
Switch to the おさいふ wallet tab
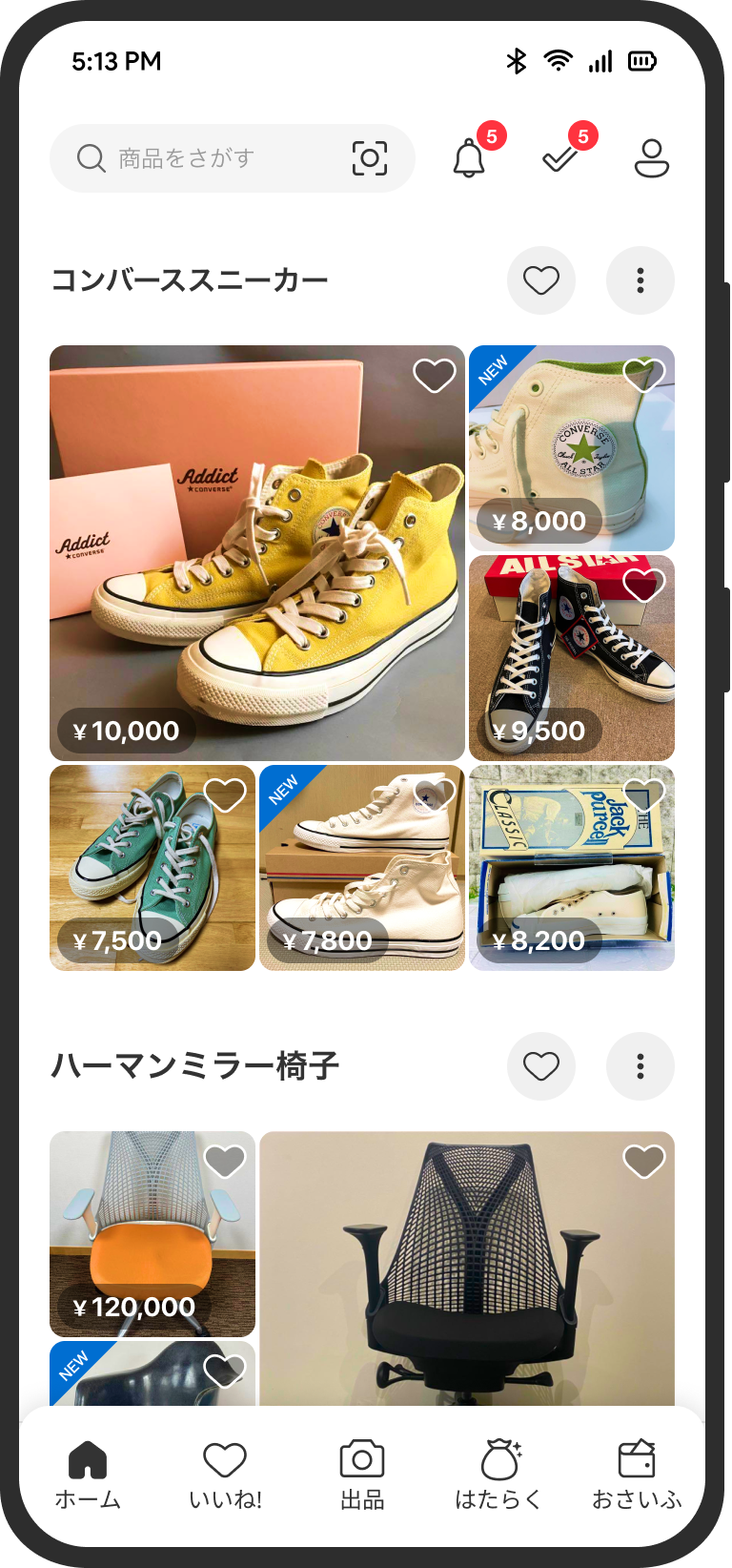tap(637, 1475)
